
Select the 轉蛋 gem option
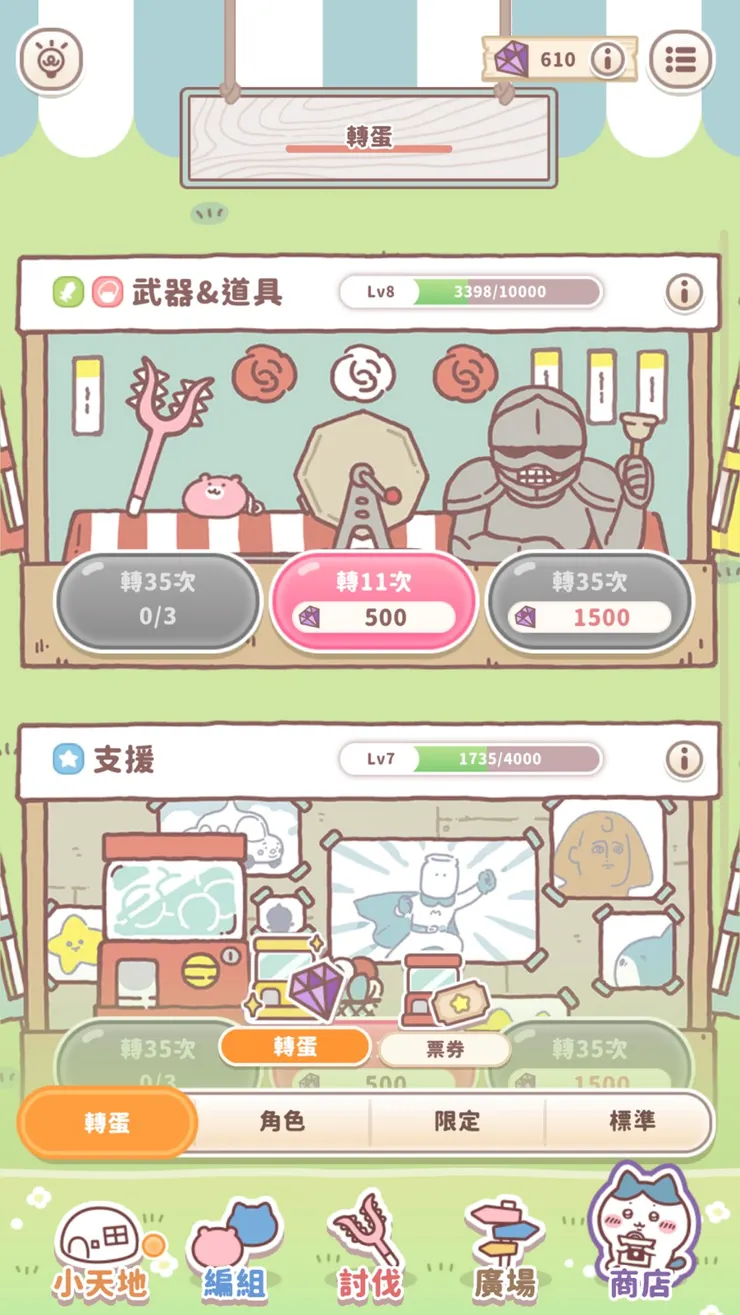[294, 1047]
